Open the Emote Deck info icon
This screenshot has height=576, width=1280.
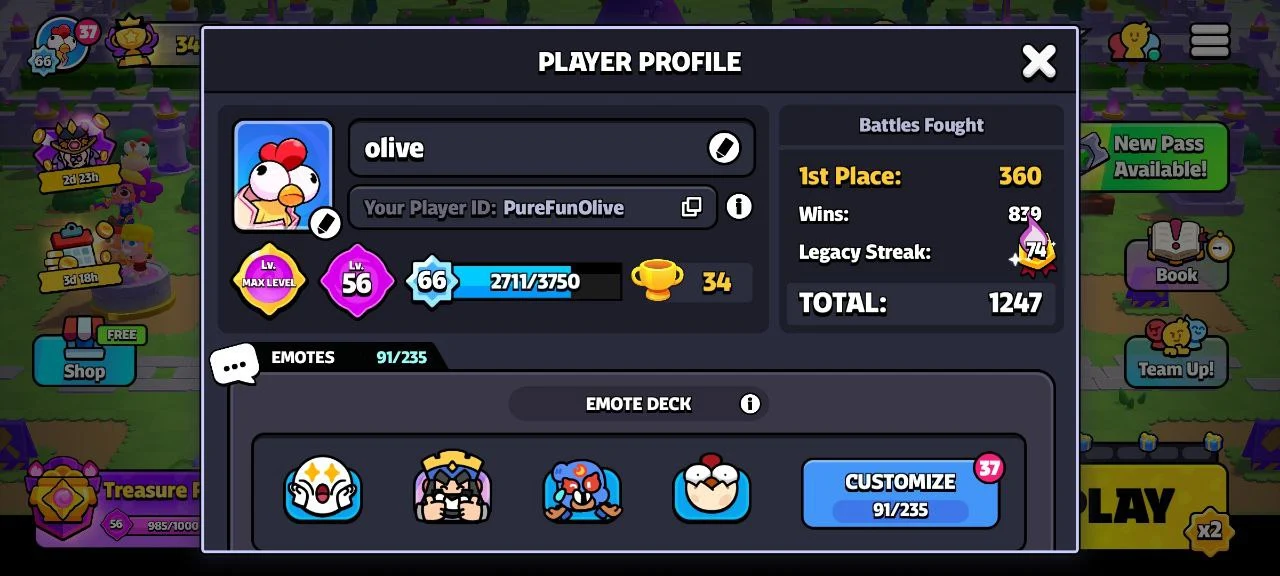point(750,404)
